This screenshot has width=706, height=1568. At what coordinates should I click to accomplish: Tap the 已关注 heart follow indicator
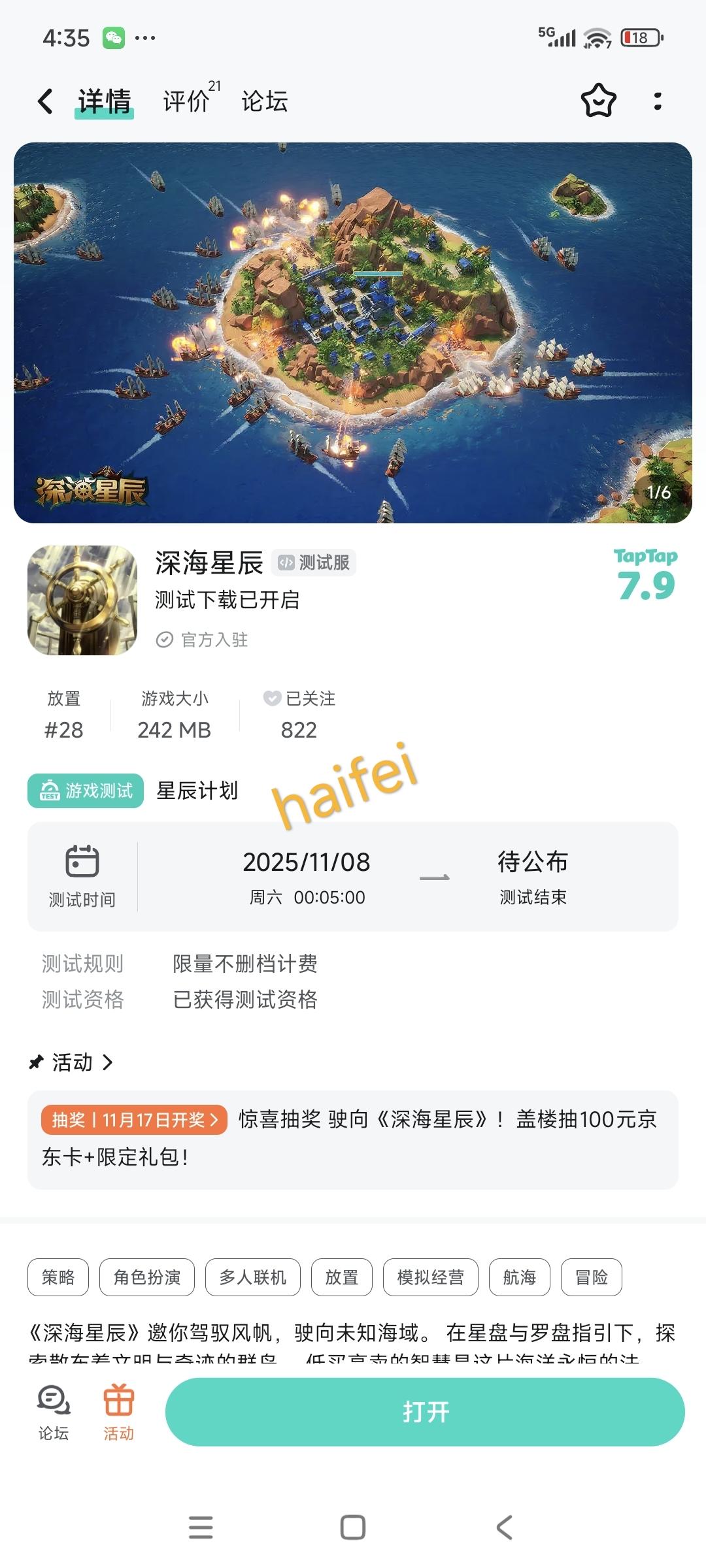271,699
